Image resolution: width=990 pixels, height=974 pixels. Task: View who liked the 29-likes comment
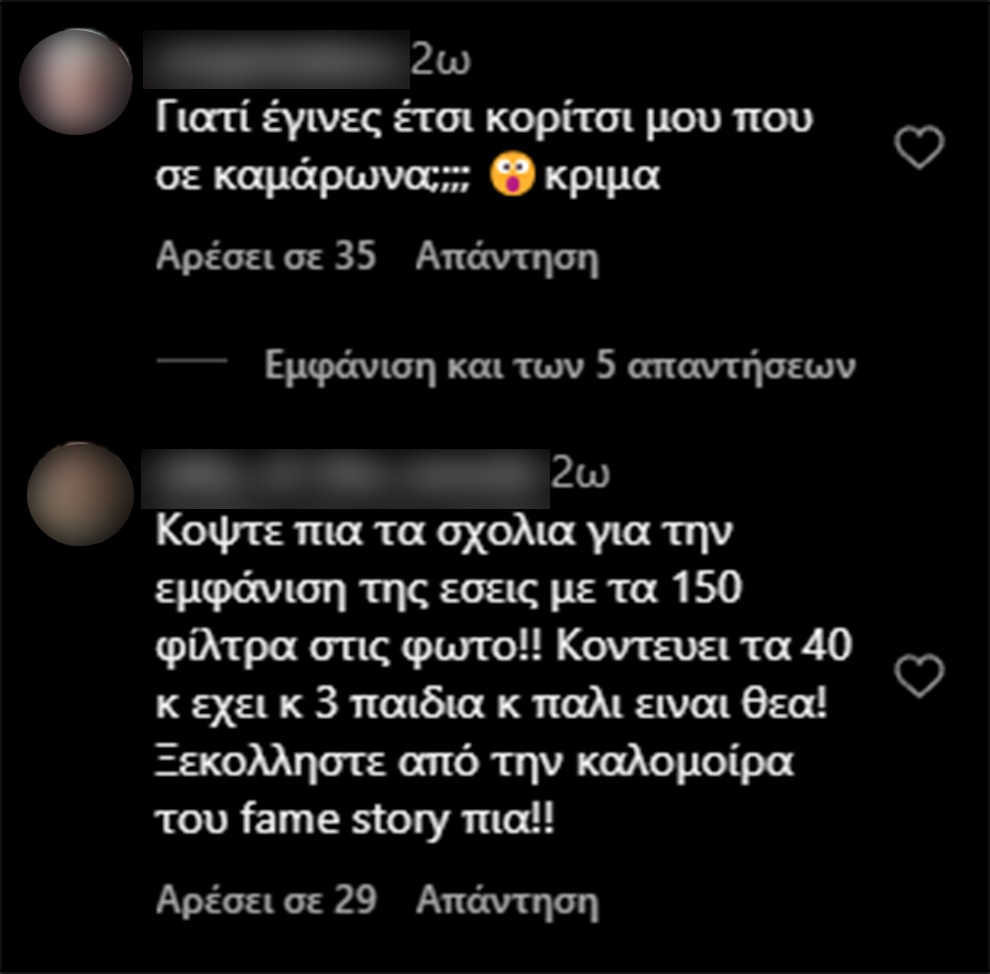(x=266, y=901)
